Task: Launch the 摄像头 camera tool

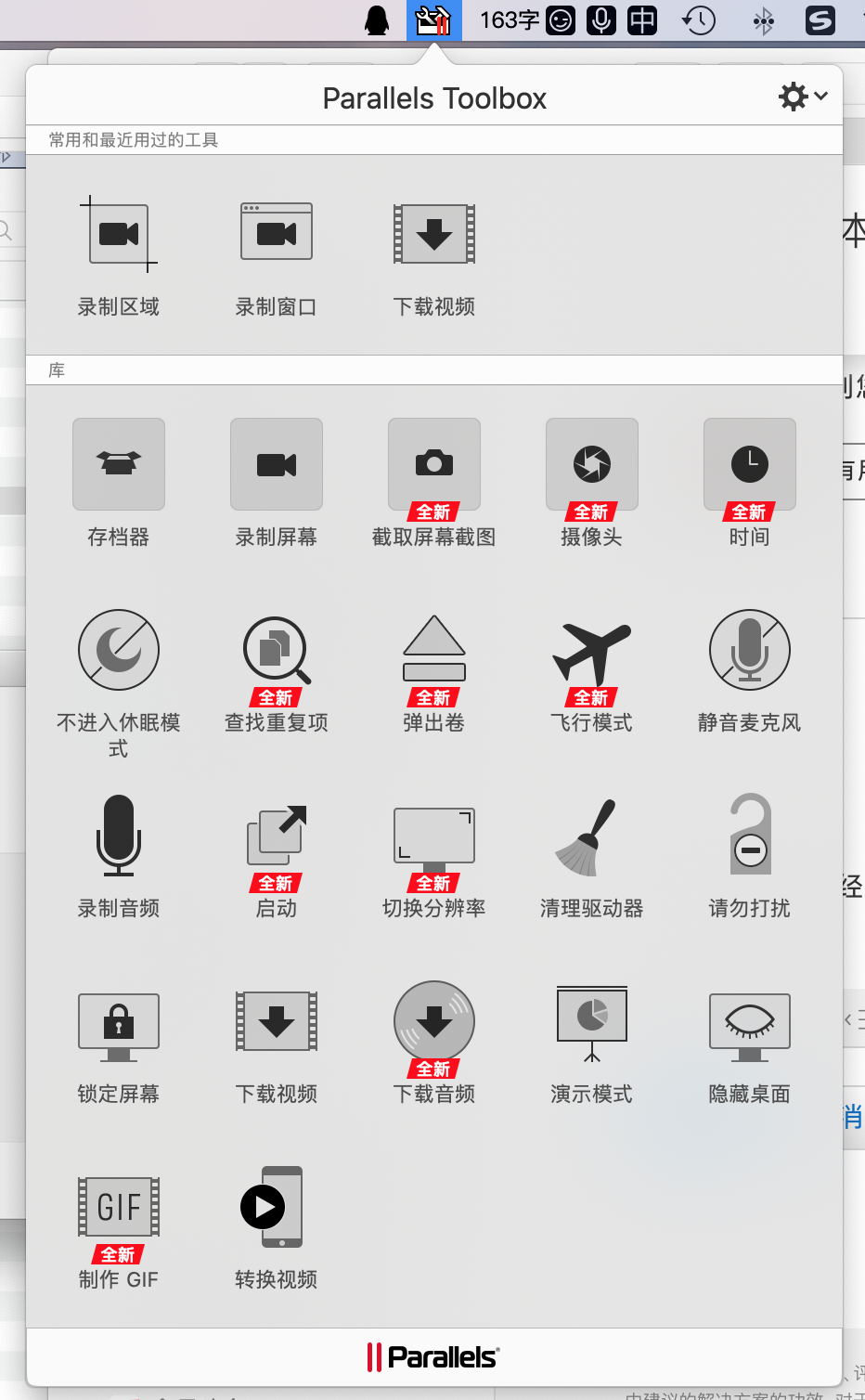Action: (592, 464)
